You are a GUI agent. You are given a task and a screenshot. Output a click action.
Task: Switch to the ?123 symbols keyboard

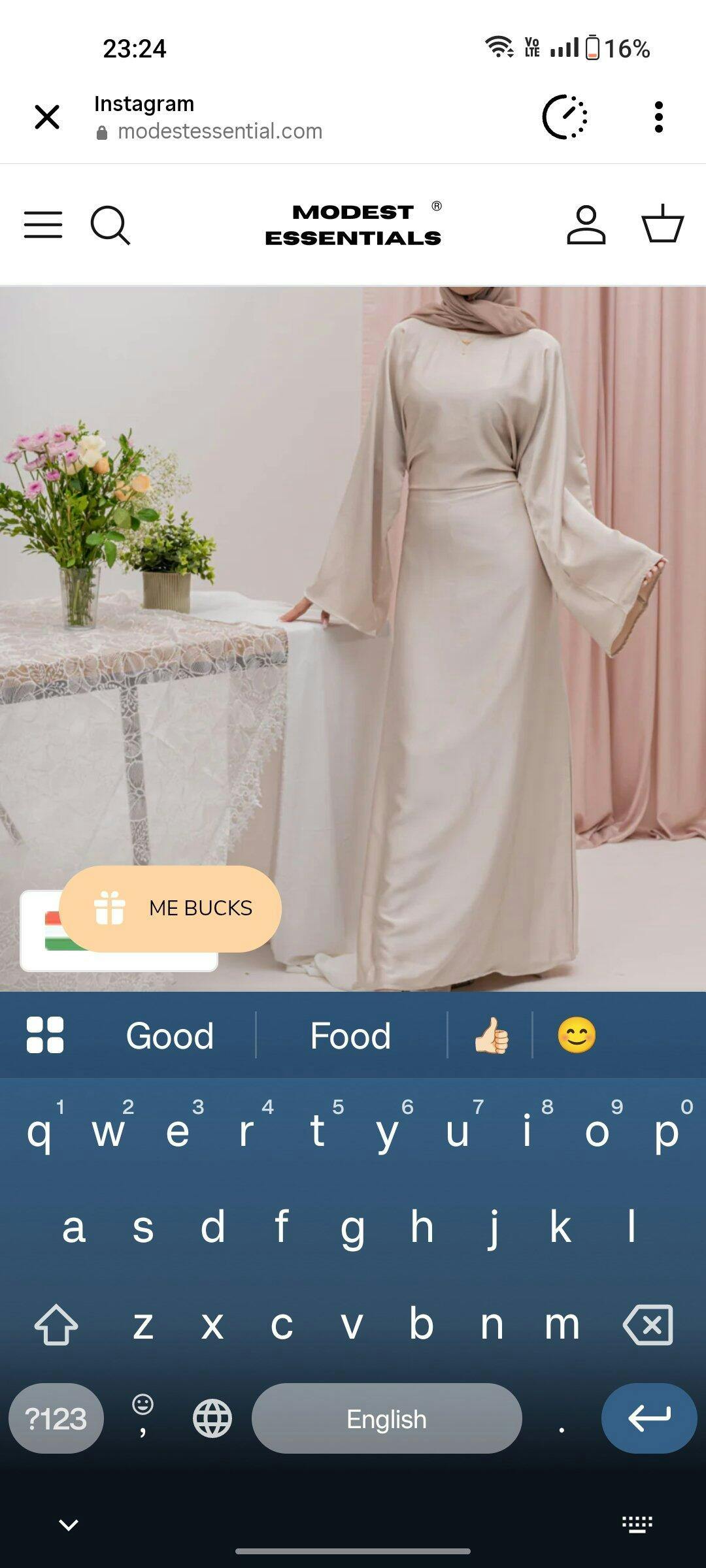pyautogui.click(x=56, y=1418)
